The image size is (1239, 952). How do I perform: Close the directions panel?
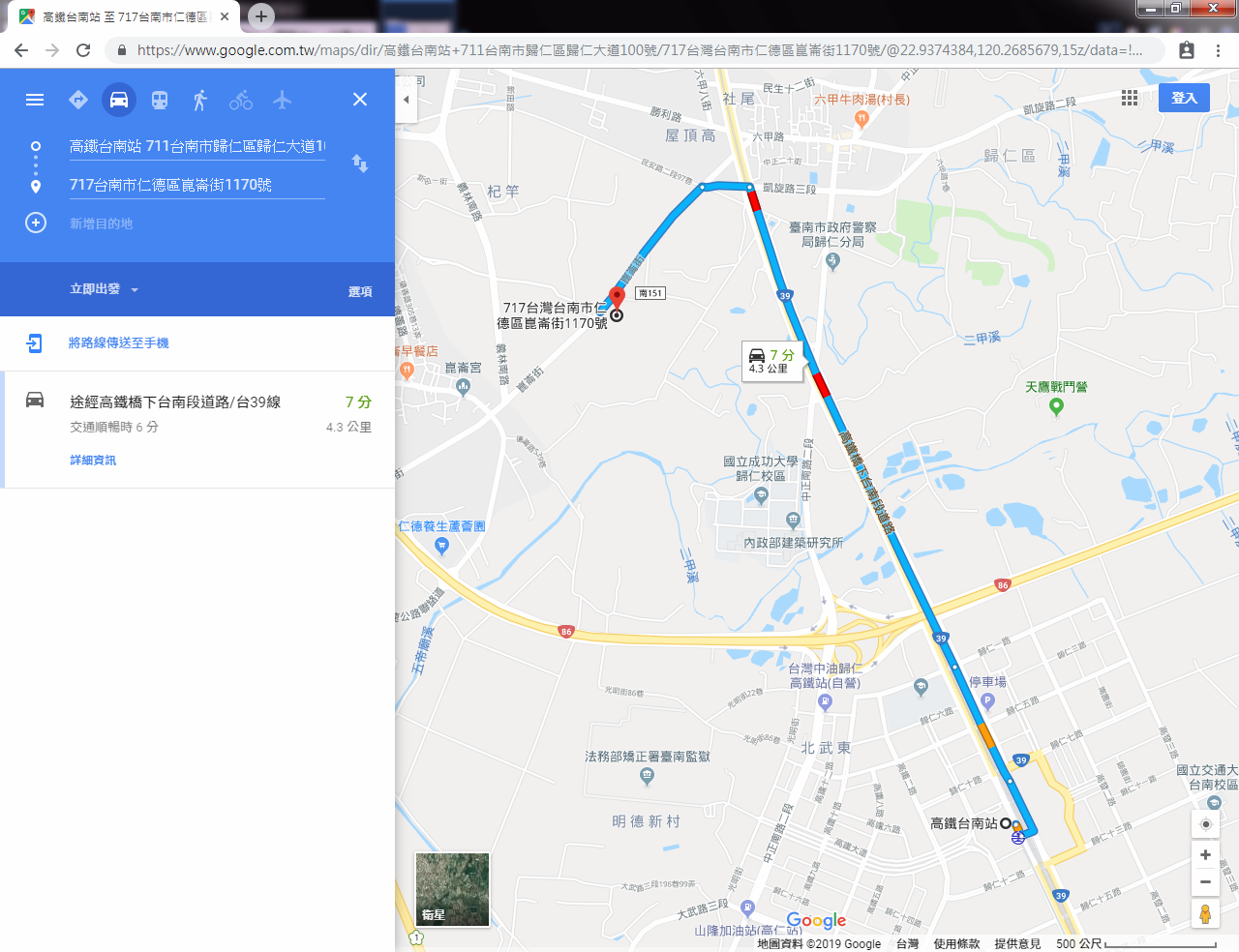[360, 100]
